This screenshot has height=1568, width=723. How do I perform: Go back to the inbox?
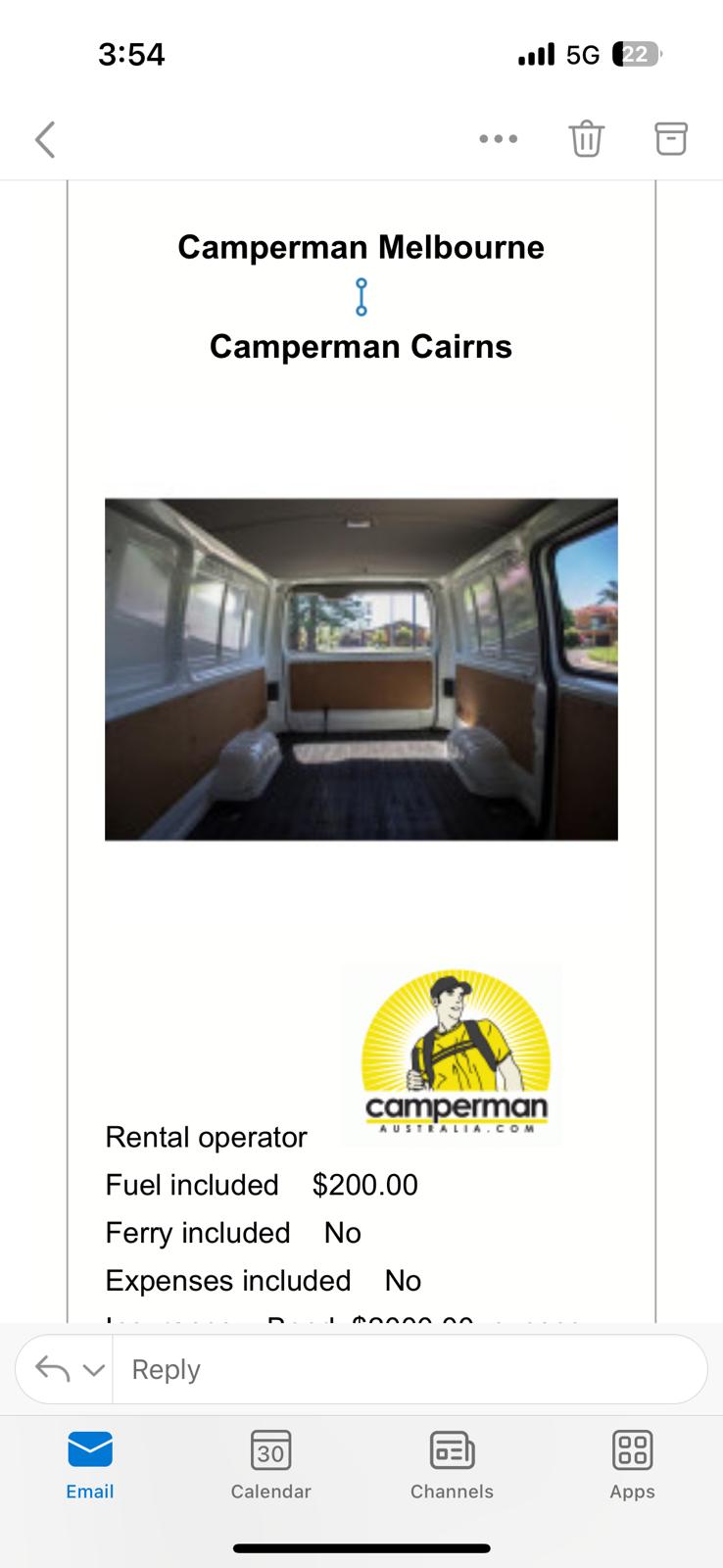coord(45,139)
